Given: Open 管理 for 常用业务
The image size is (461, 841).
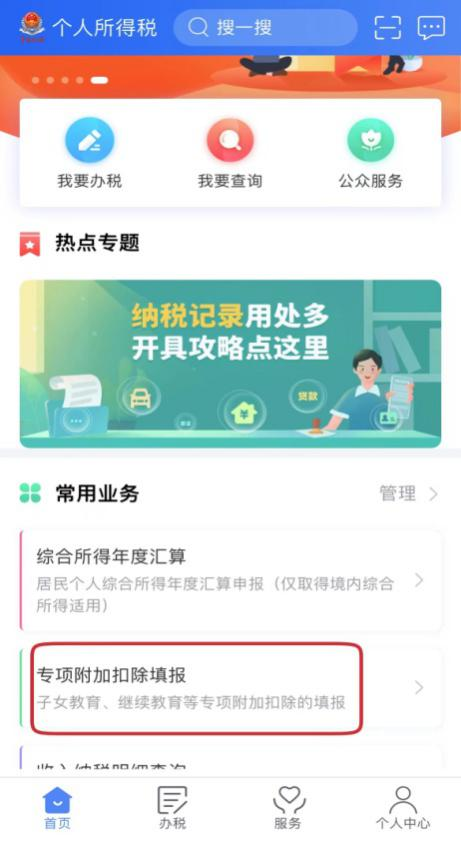Looking at the screenshot, I should tap(409, 493).
